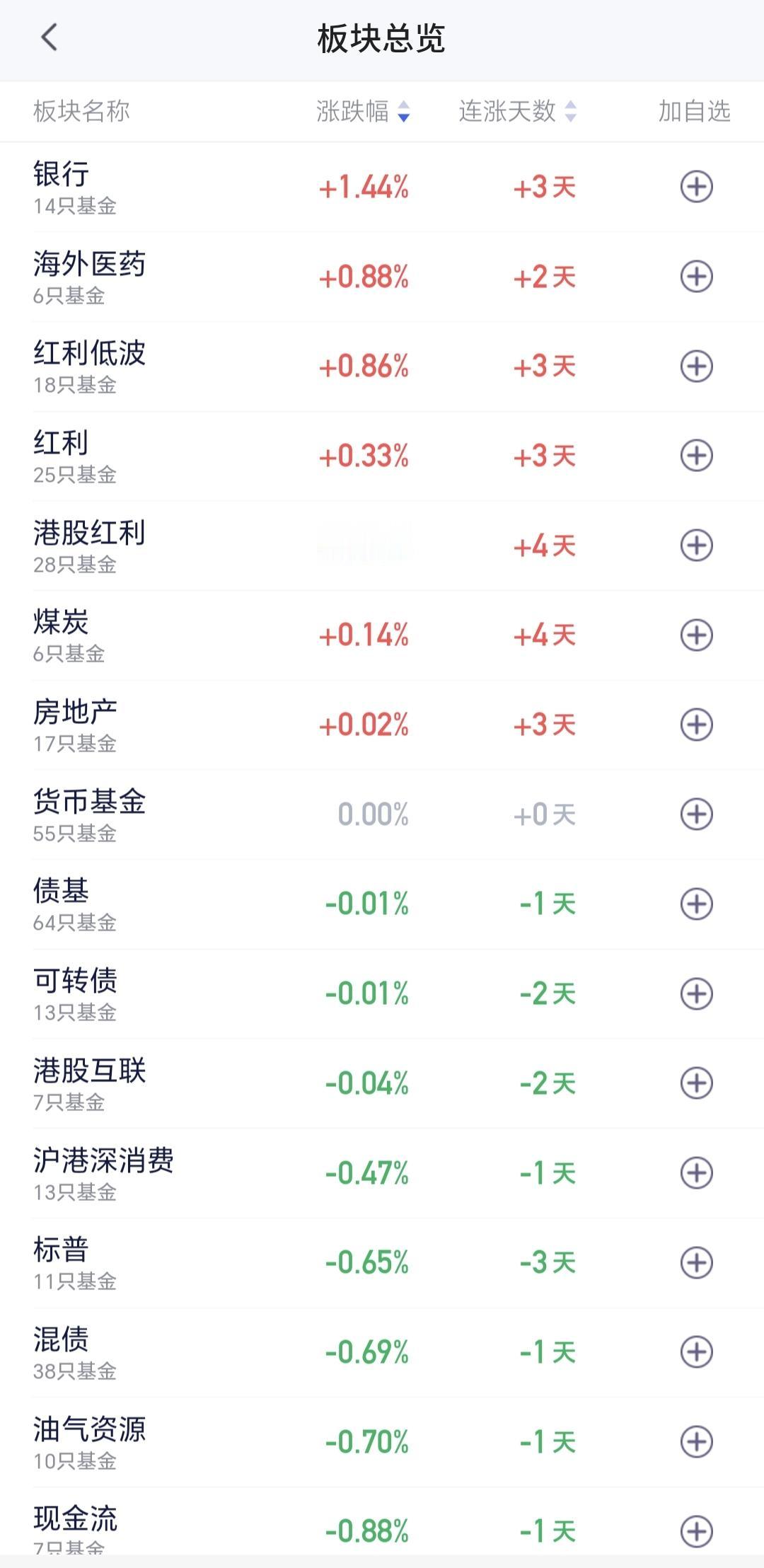
Task: Go back from 板块总览 page
Action: [x=49, y=38]
